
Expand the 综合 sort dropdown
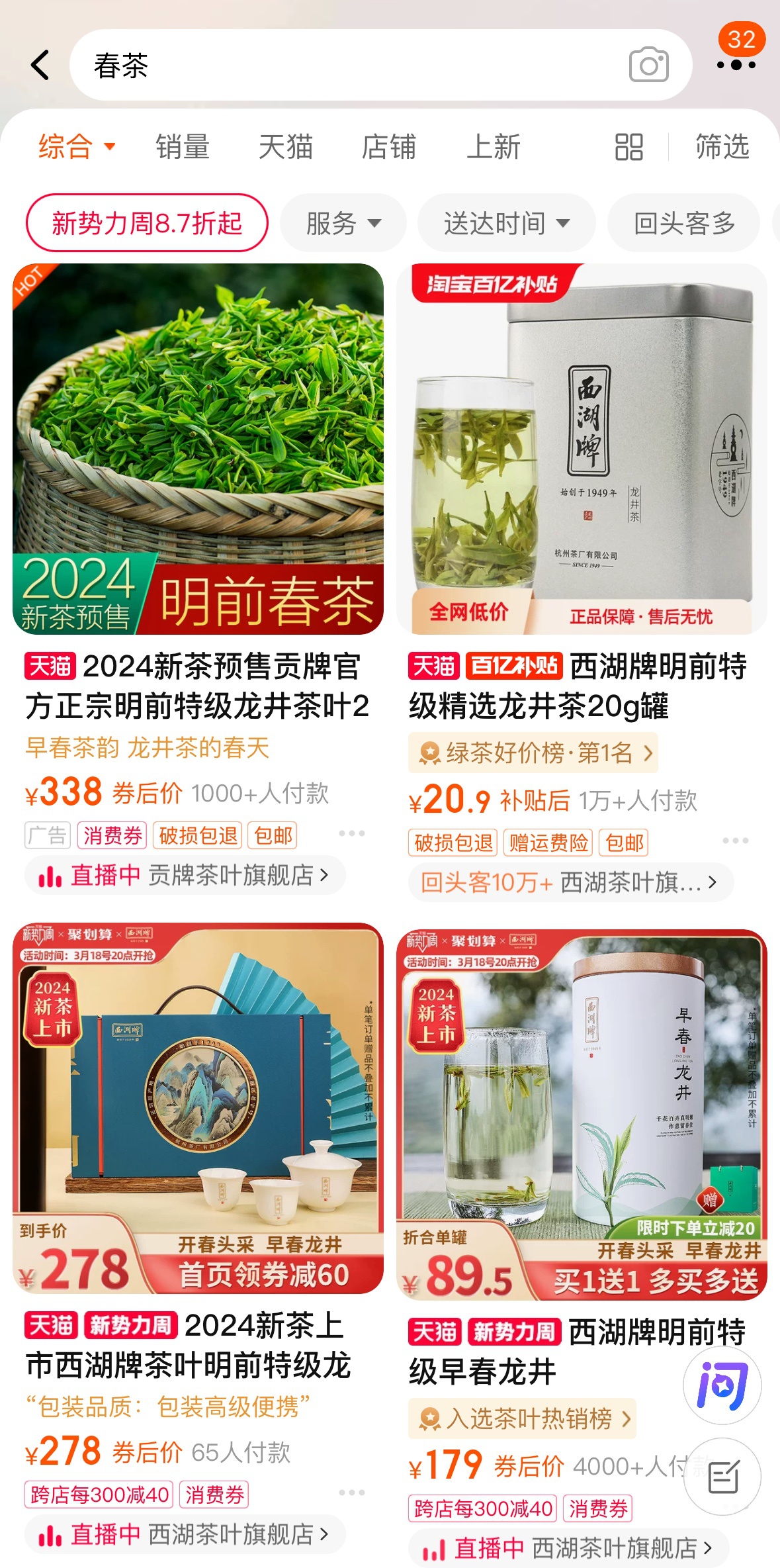tap(76, 146)
